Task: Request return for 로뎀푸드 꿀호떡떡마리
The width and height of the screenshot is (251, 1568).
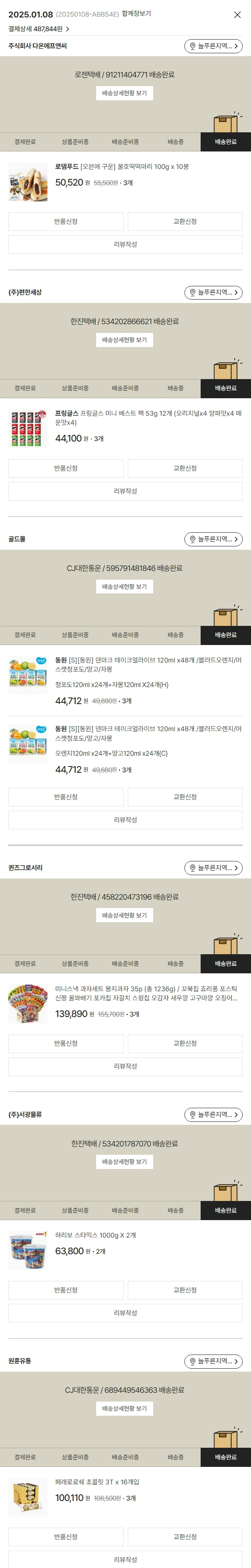Action: coord(66,221)
